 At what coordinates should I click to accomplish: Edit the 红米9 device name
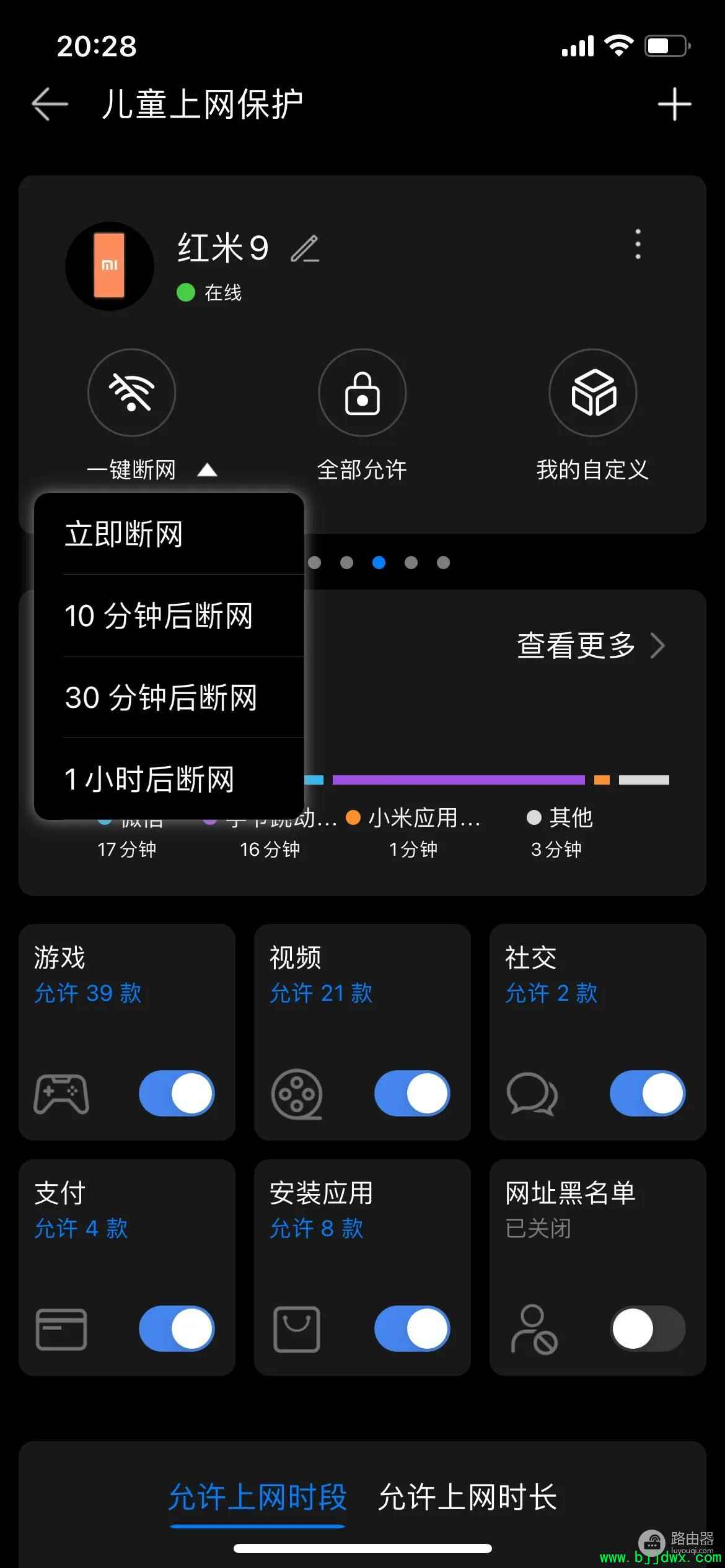coord(305,248)
